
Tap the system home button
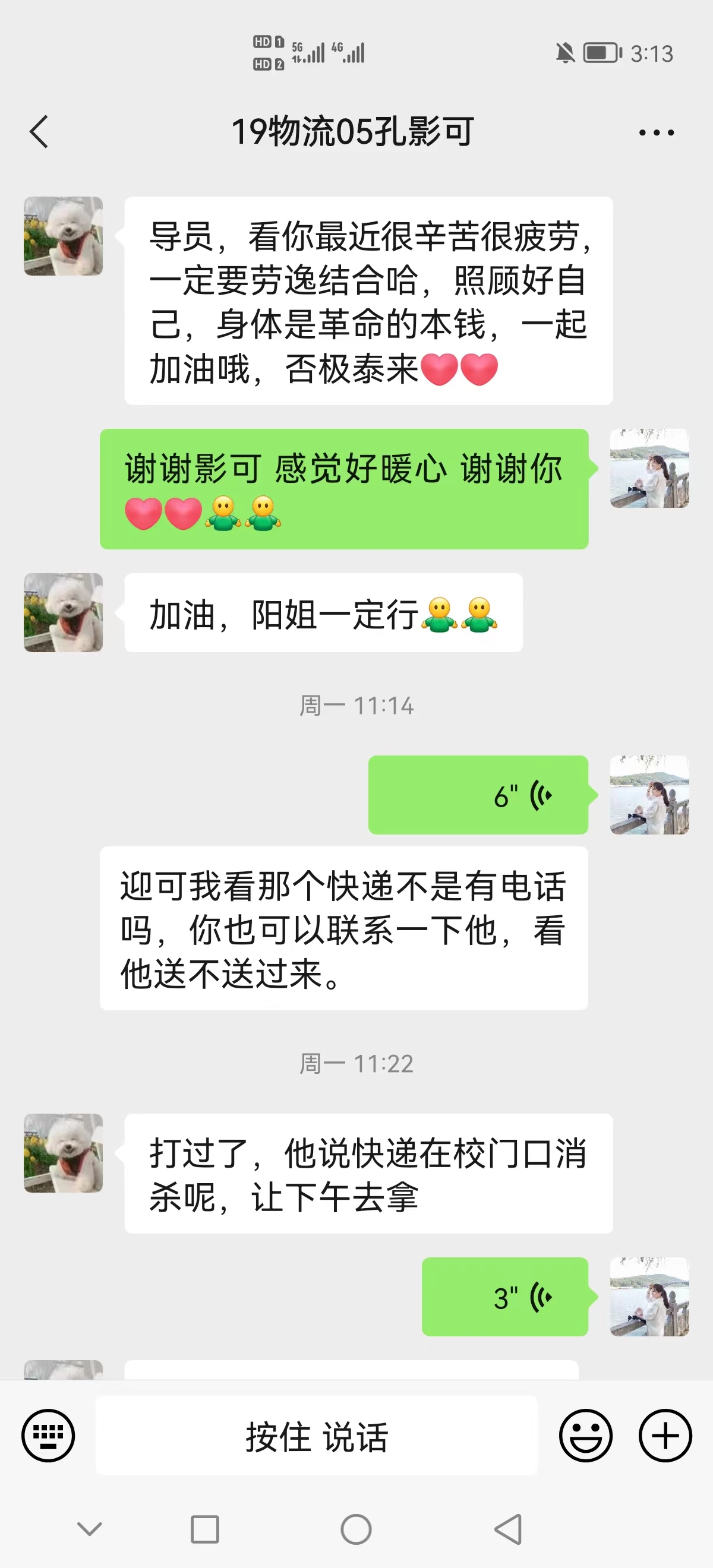356,1529
